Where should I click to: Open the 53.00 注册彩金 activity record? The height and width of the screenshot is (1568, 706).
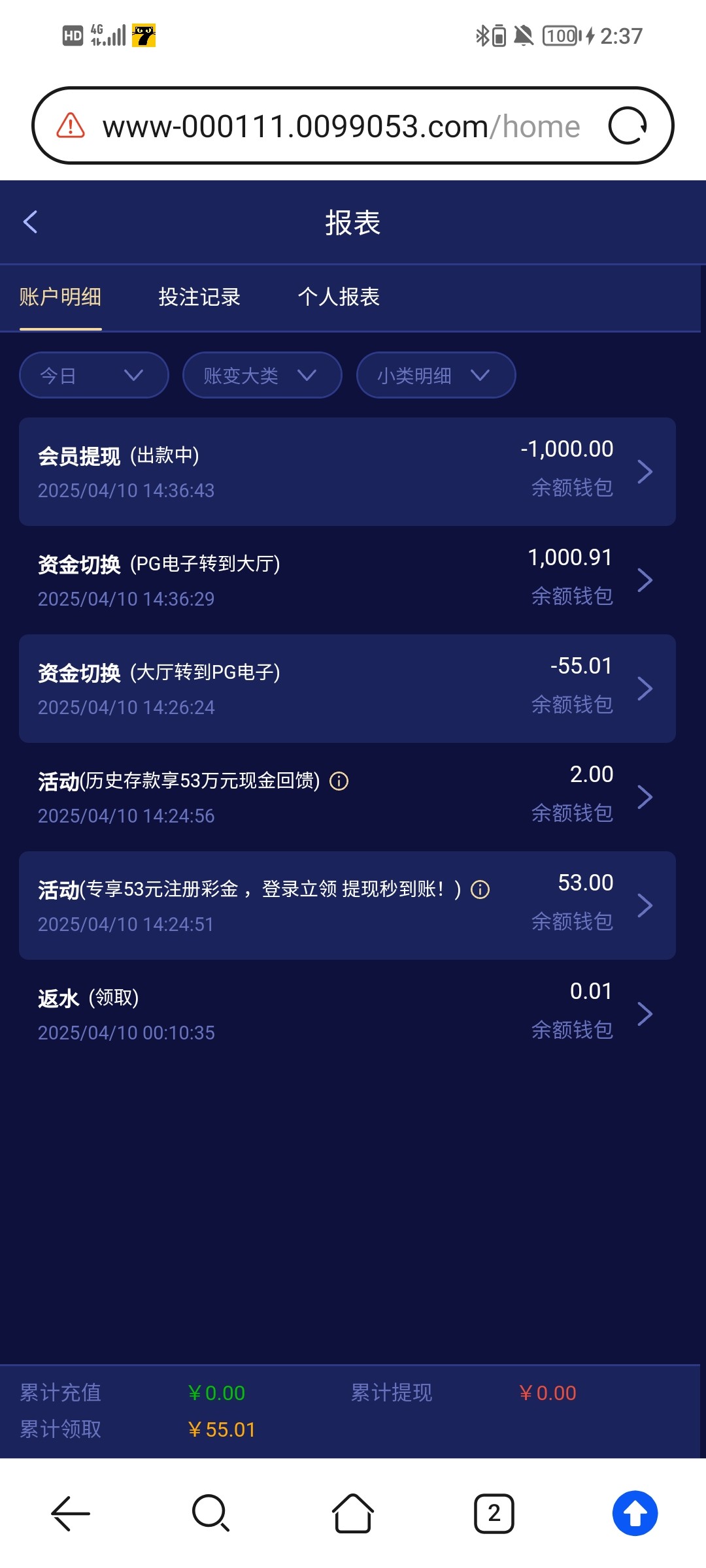click(347, 906)
